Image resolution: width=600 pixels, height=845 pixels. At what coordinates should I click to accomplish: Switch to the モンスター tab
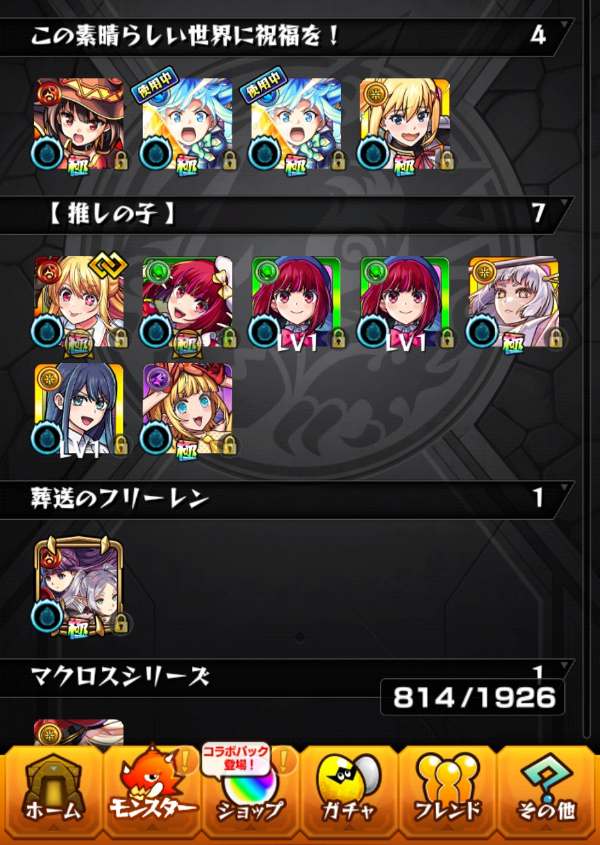(x=151, y=793)
